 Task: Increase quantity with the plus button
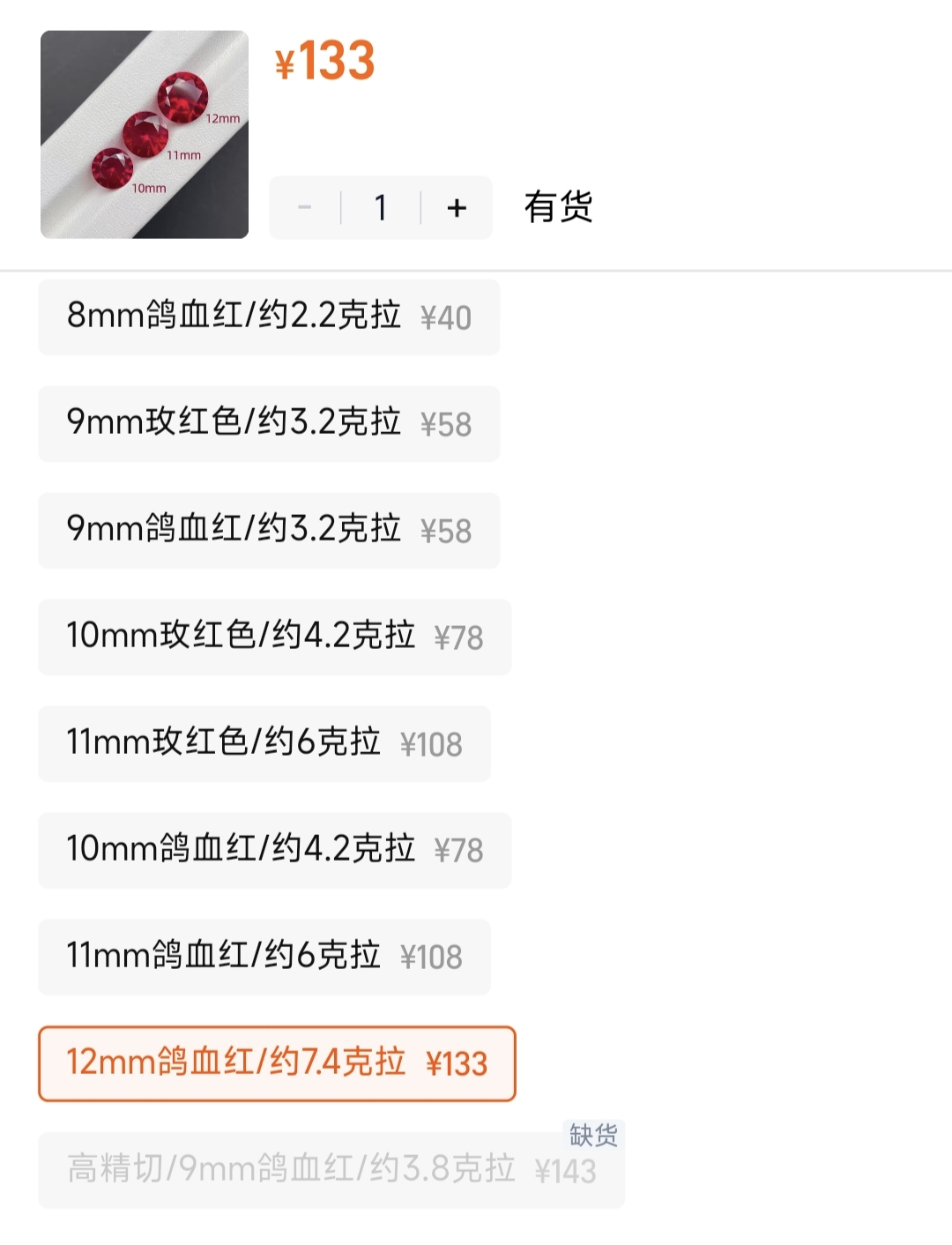pyautogui.click(x=457, y=208)
